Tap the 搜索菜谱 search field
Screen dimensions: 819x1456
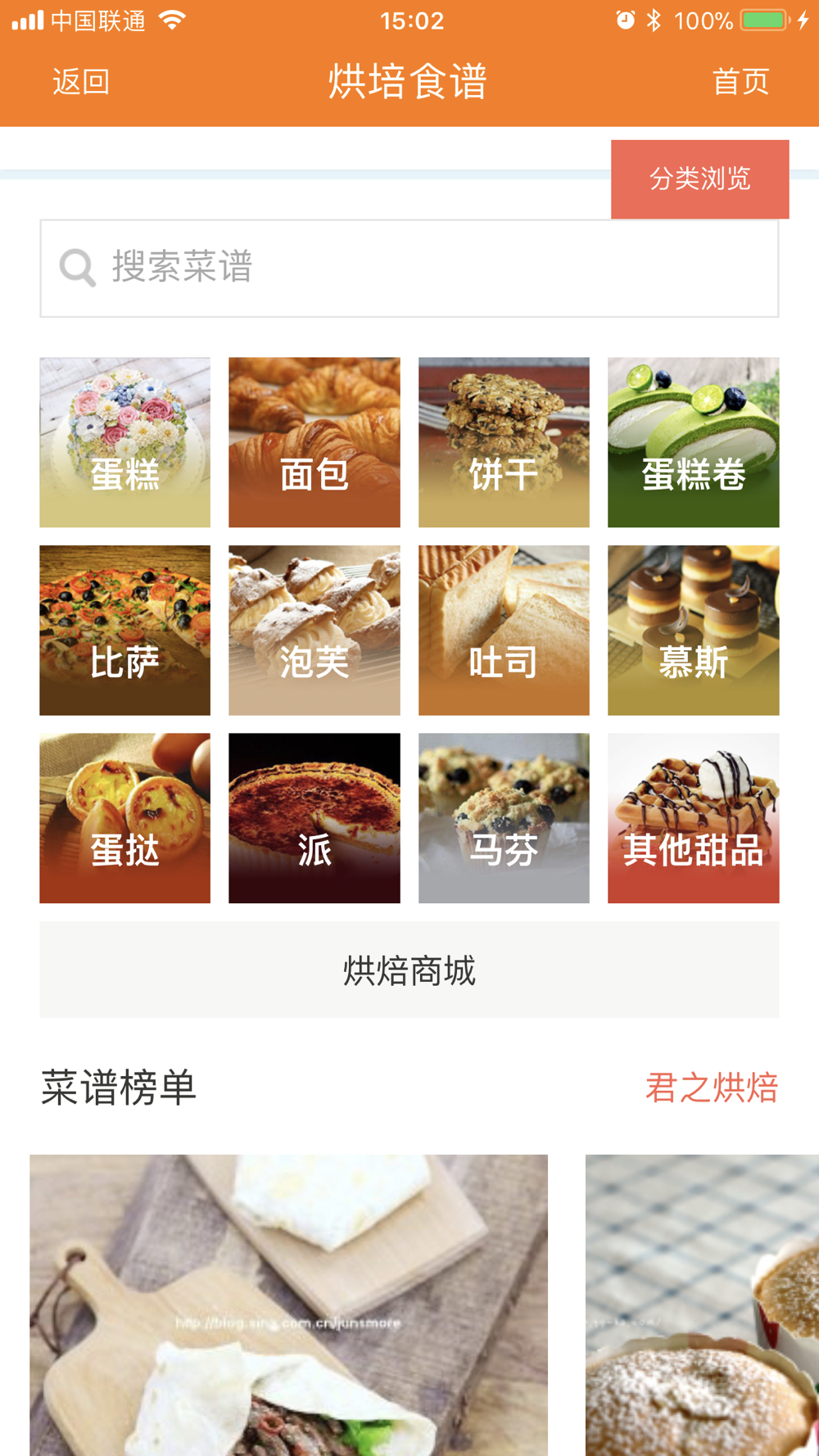(409, 268)
